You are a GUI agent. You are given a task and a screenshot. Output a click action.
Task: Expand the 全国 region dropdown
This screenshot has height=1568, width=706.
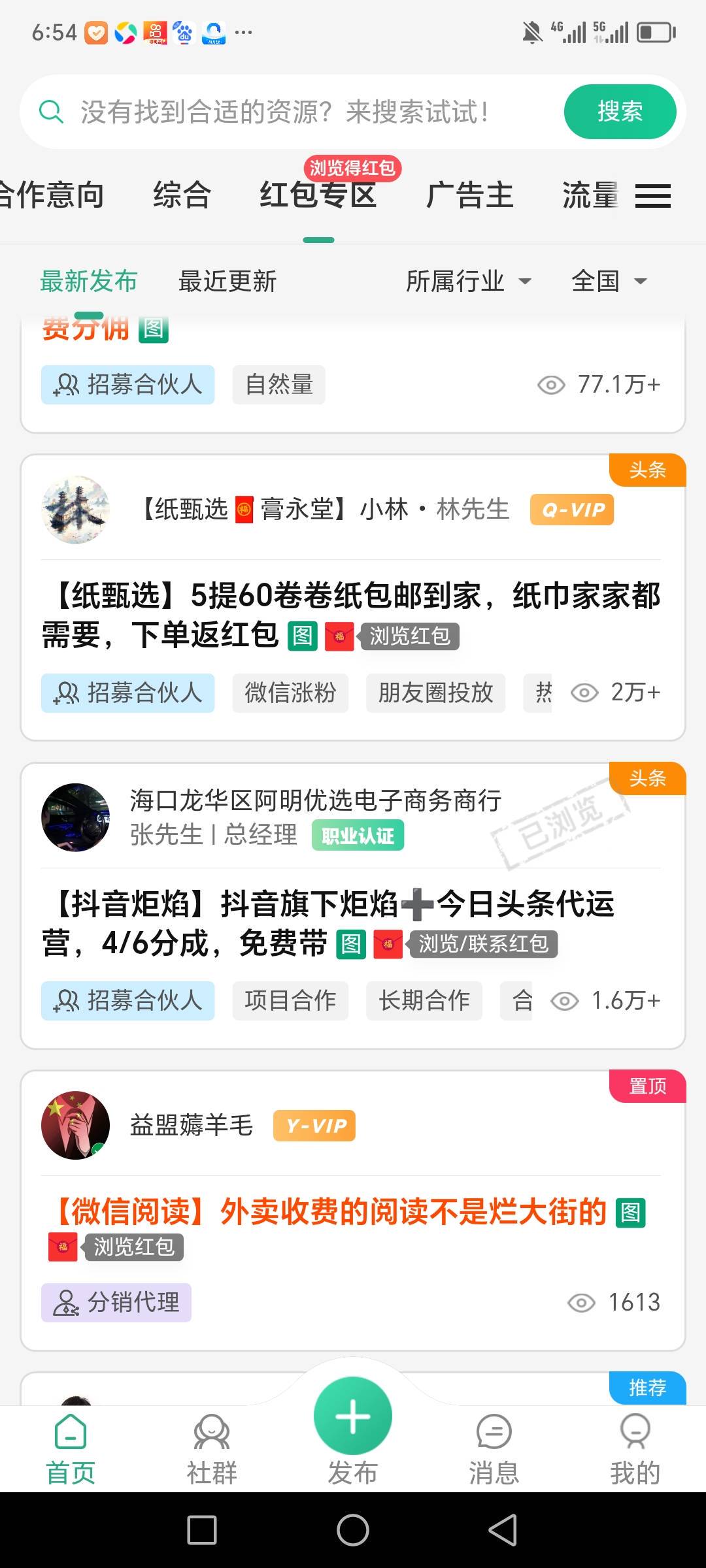click(608, 282)
